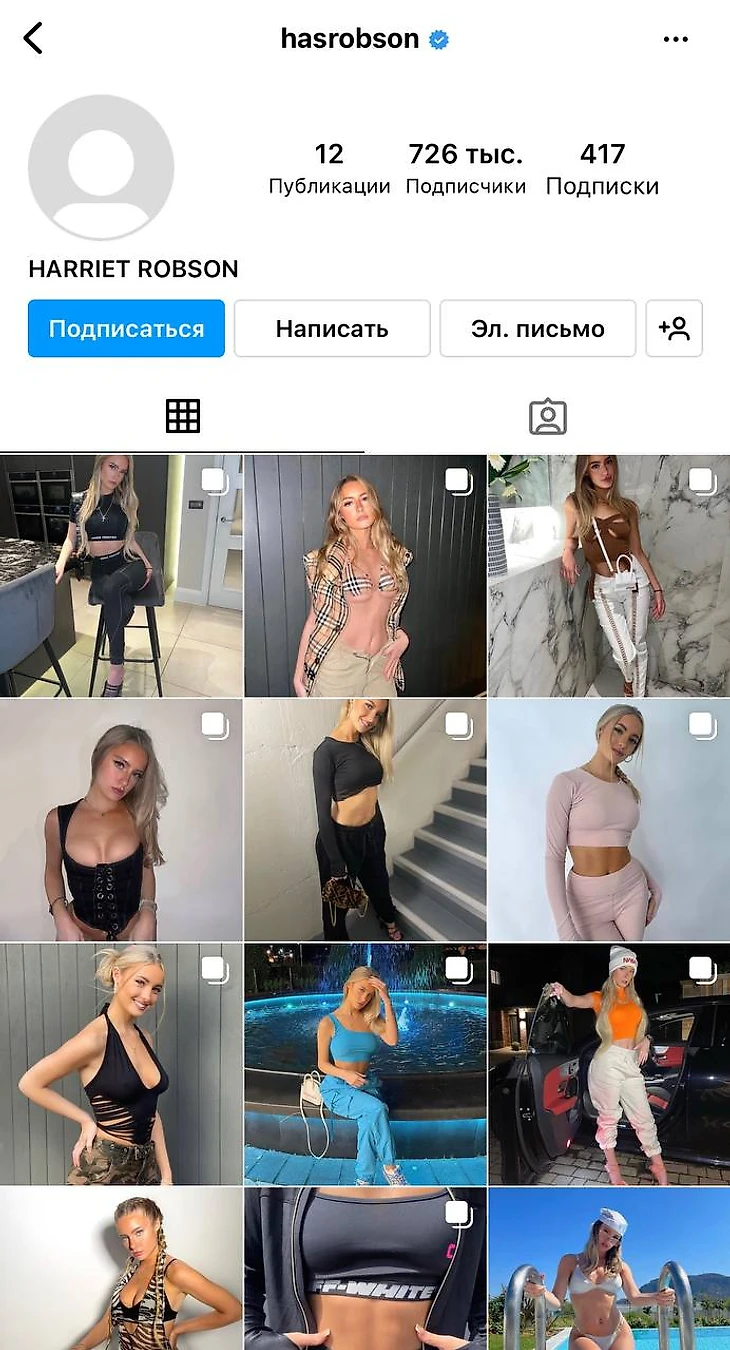
Task: View the 417 Подписки list
Action: 602,168
